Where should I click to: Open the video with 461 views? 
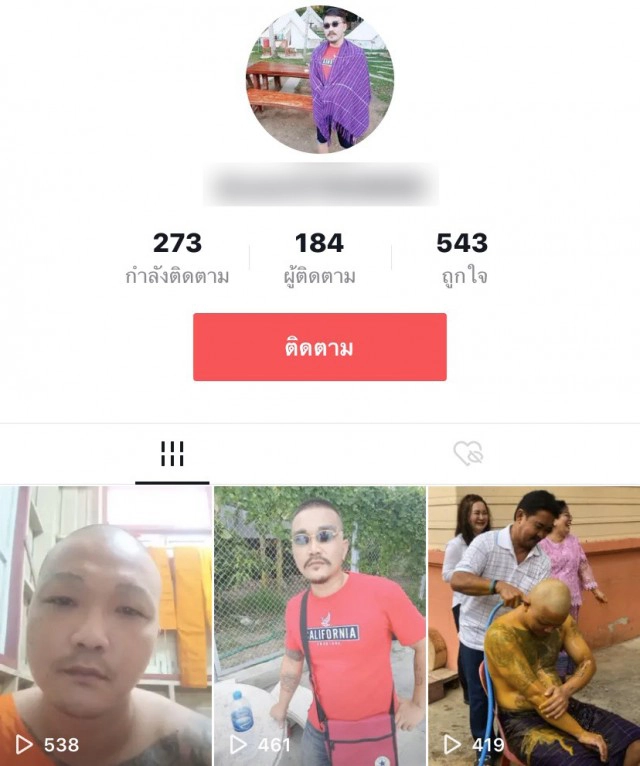[319, 625]
